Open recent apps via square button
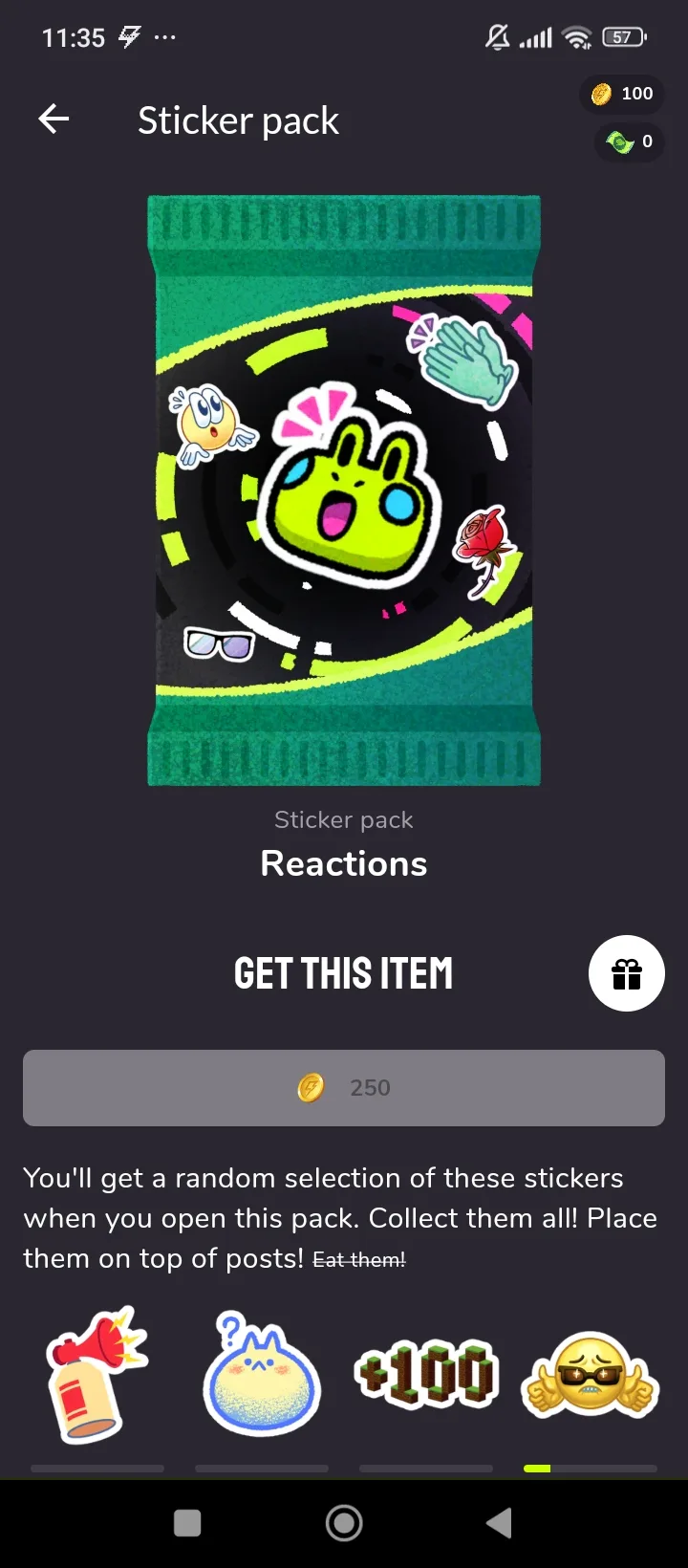The height and width of the screenshot is (1568, 688). pos(187,1523)
